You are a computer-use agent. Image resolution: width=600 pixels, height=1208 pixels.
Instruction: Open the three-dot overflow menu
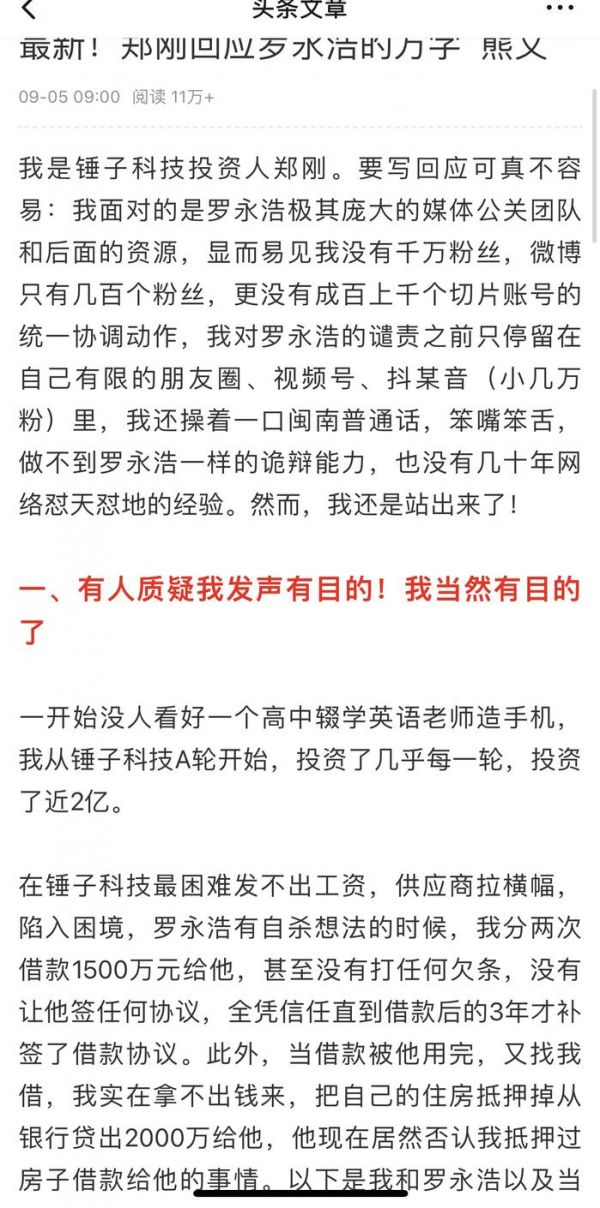click(x=560, y=8)
